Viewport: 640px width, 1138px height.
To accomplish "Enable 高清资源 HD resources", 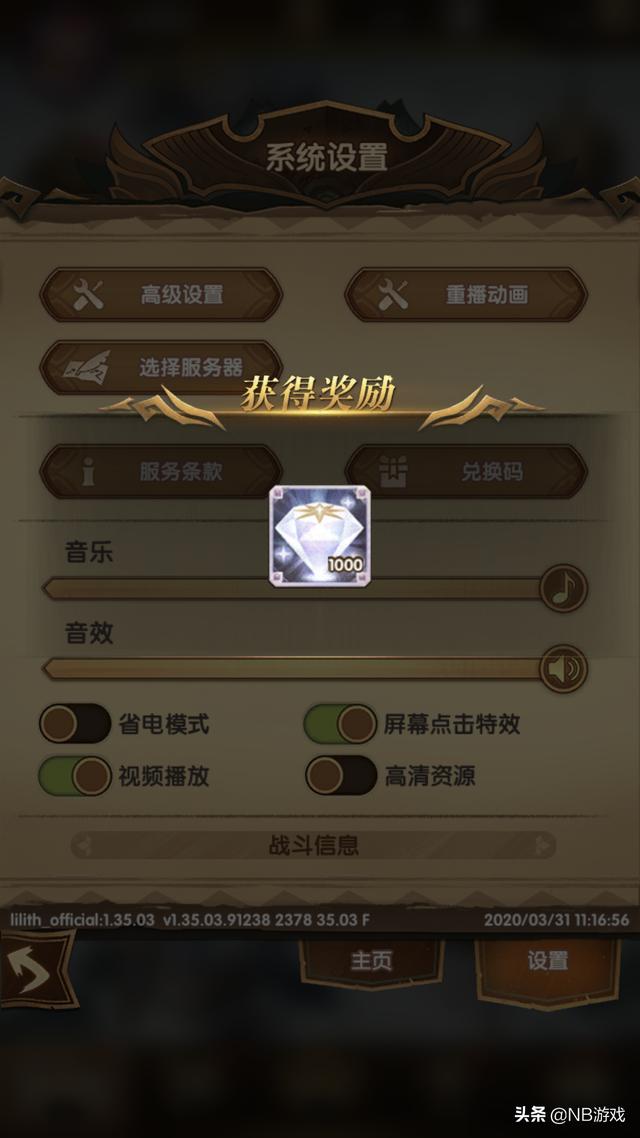I will pyautogui.click(x=340, y=775).
